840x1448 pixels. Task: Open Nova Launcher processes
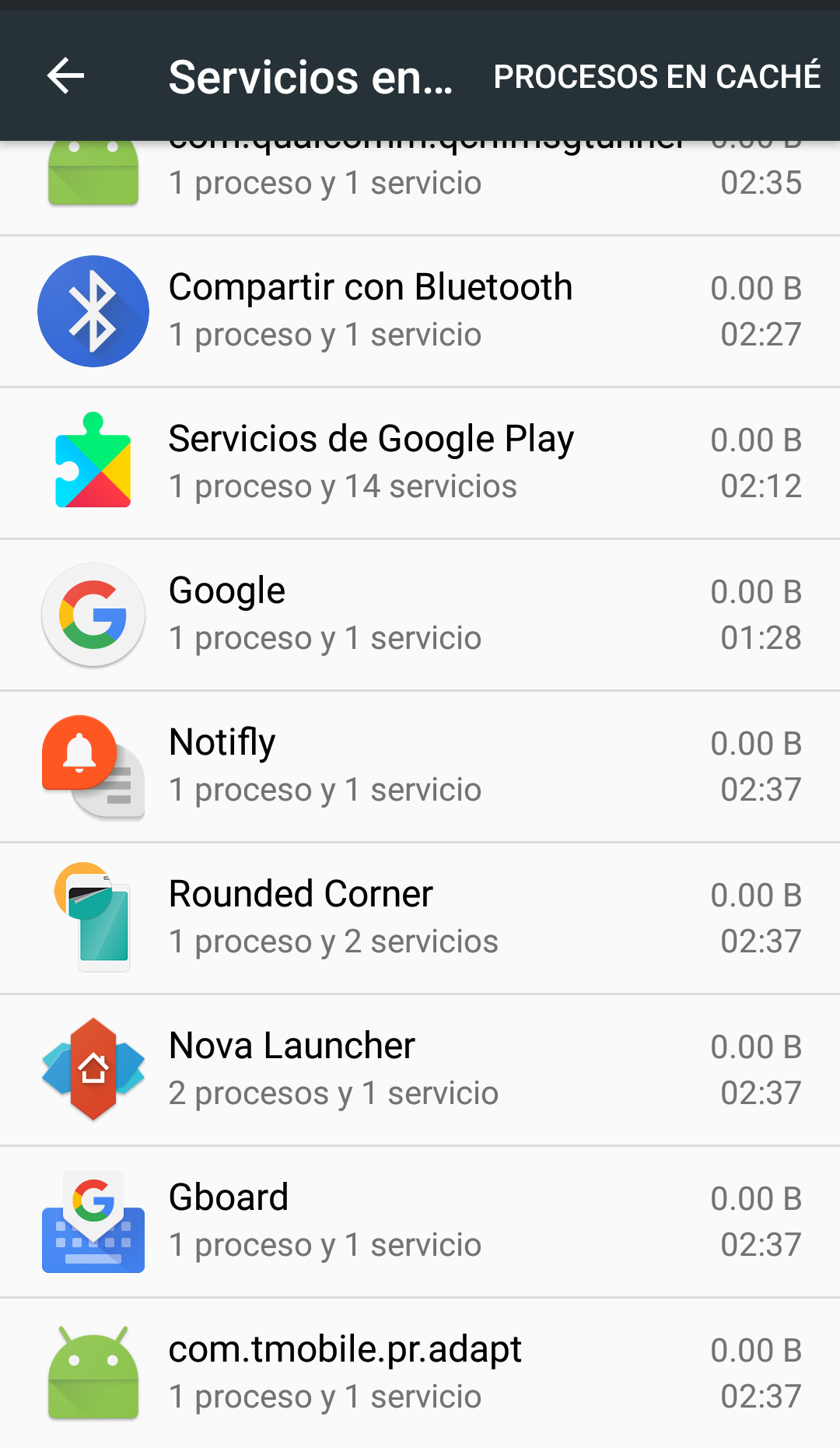pos(420,1070)
